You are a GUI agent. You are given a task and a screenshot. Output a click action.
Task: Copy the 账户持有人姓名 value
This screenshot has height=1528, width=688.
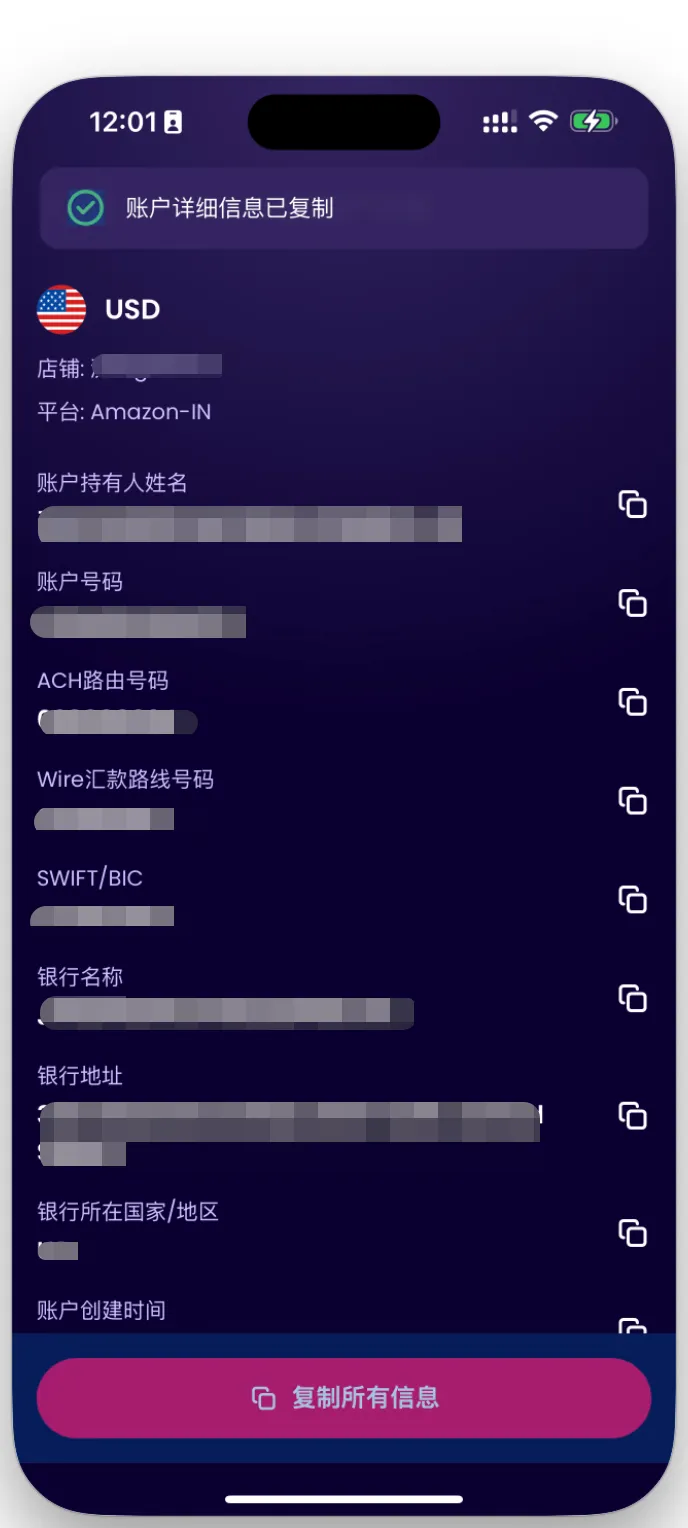point(632,504)
